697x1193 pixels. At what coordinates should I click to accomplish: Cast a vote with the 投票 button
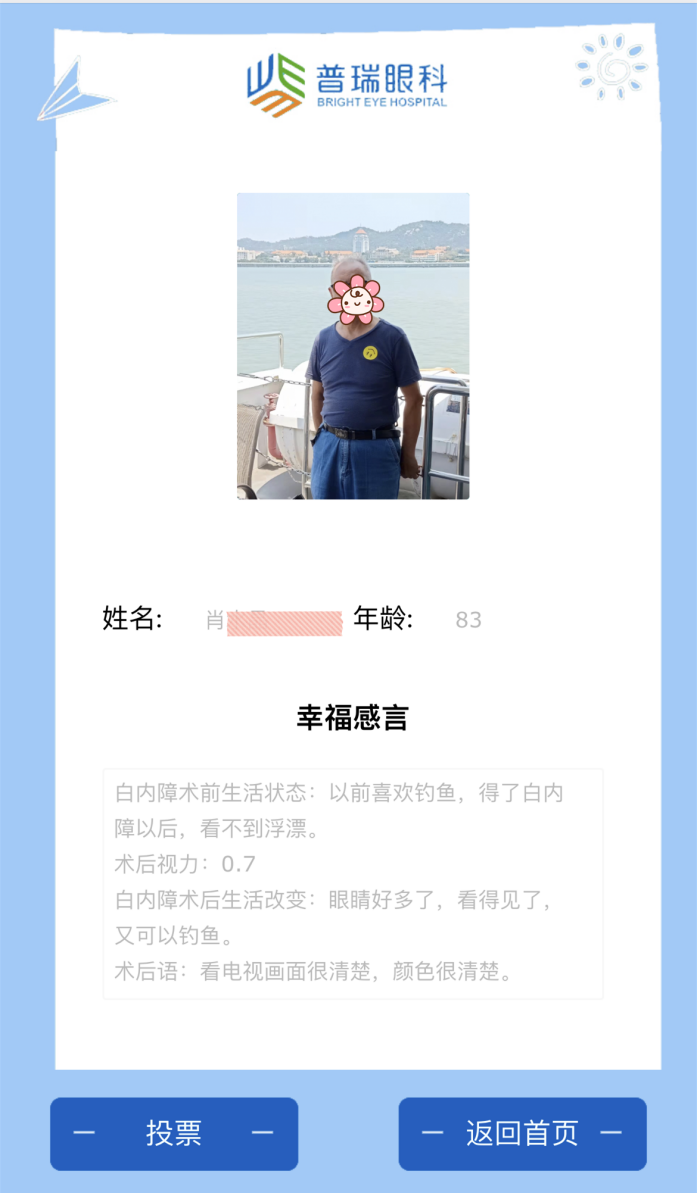pos(174,1134)
